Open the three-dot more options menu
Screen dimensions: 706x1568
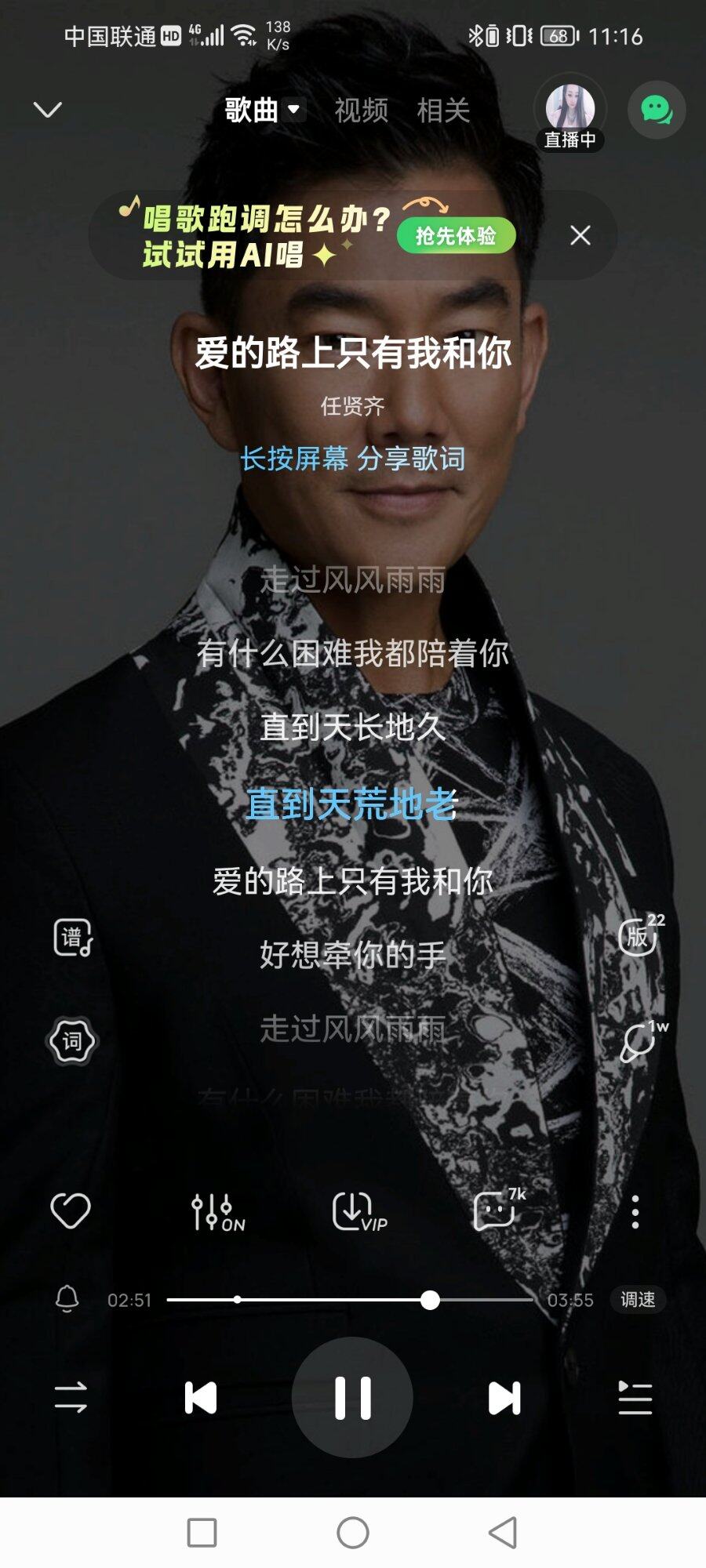pos(635,1212)
